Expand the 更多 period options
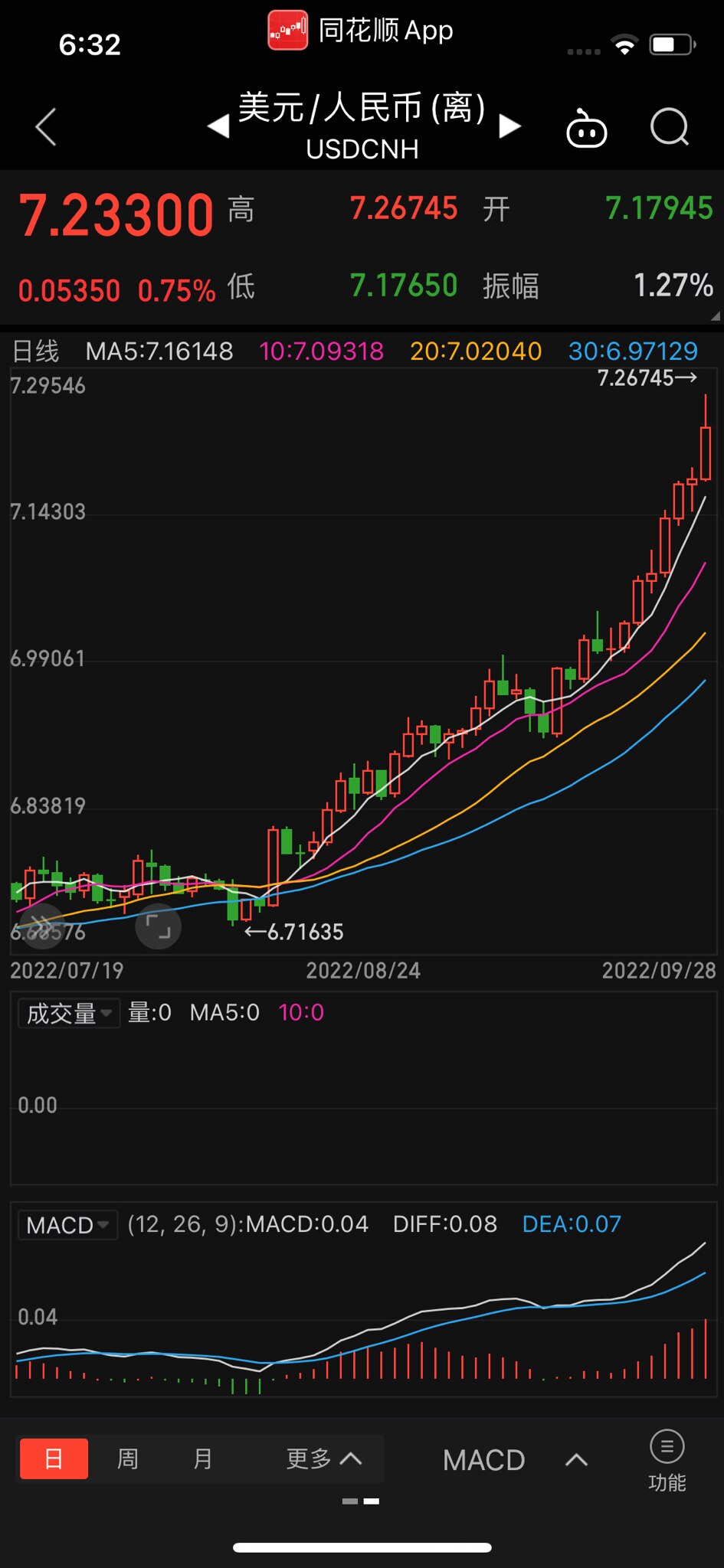 click(323, 1459)
